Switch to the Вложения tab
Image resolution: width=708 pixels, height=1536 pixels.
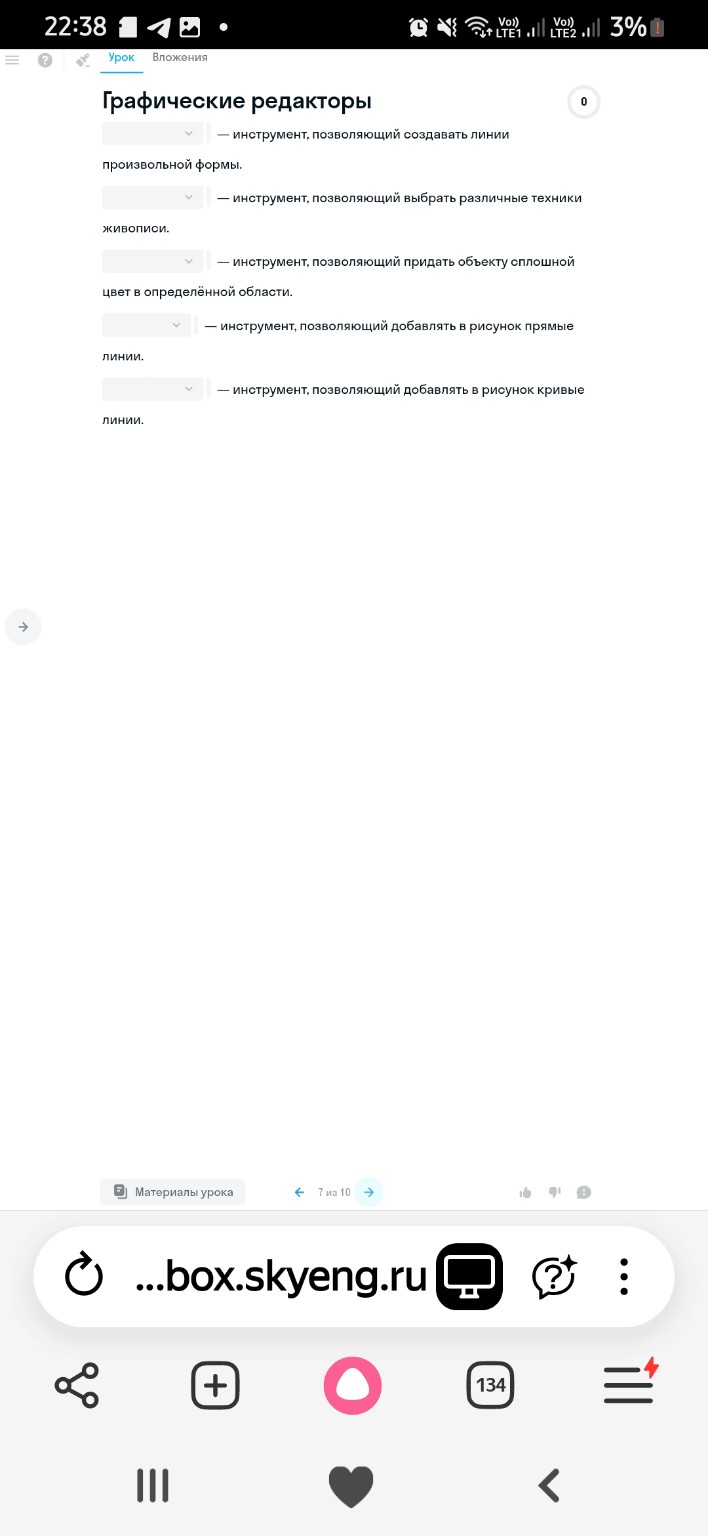pos(180,58)
